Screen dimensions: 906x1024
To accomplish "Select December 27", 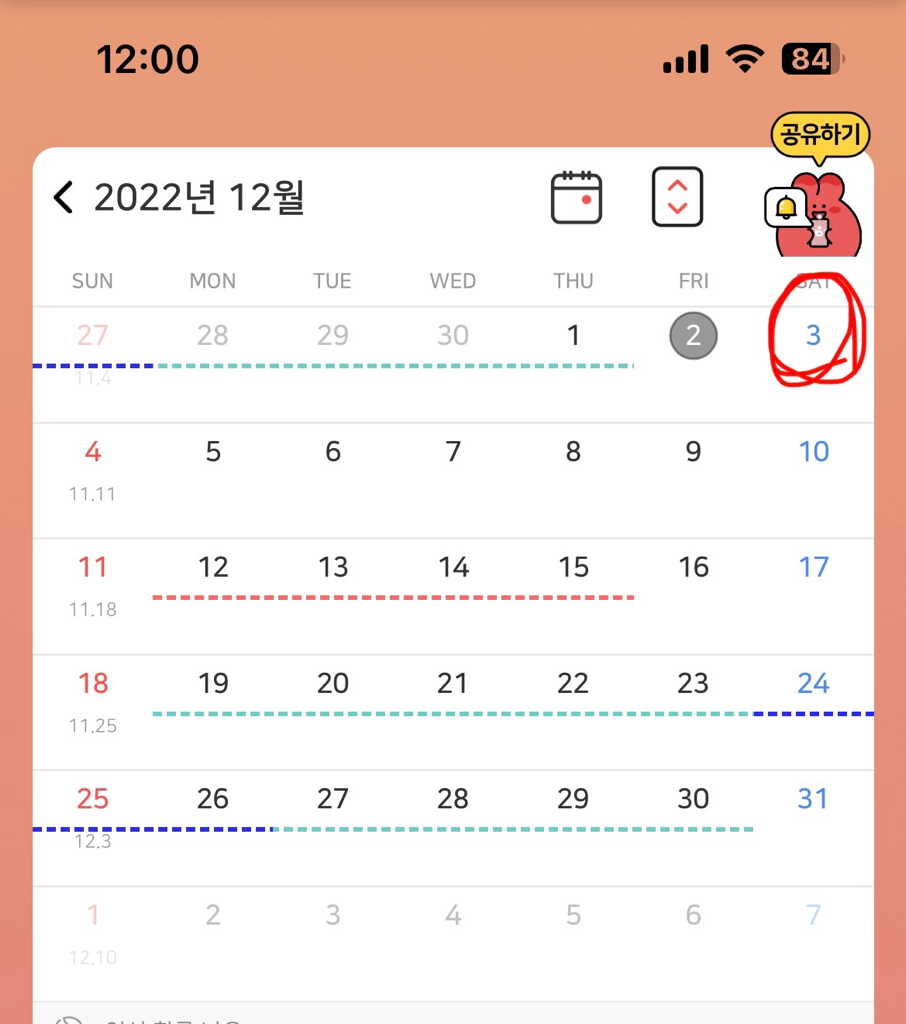I will (333, 800).
